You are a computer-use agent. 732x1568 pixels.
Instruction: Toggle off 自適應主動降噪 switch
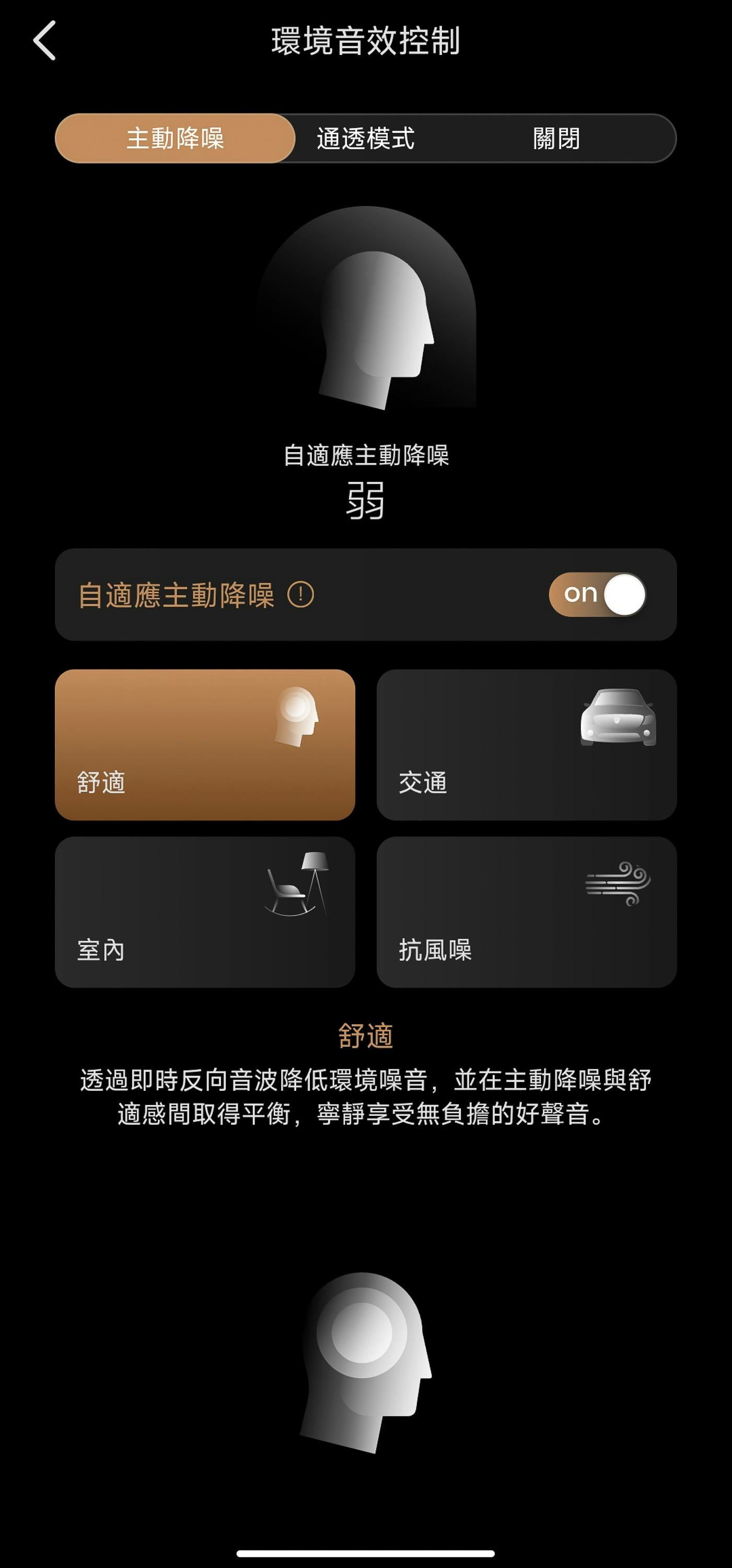pyautogui.click(x=598, y=595)
